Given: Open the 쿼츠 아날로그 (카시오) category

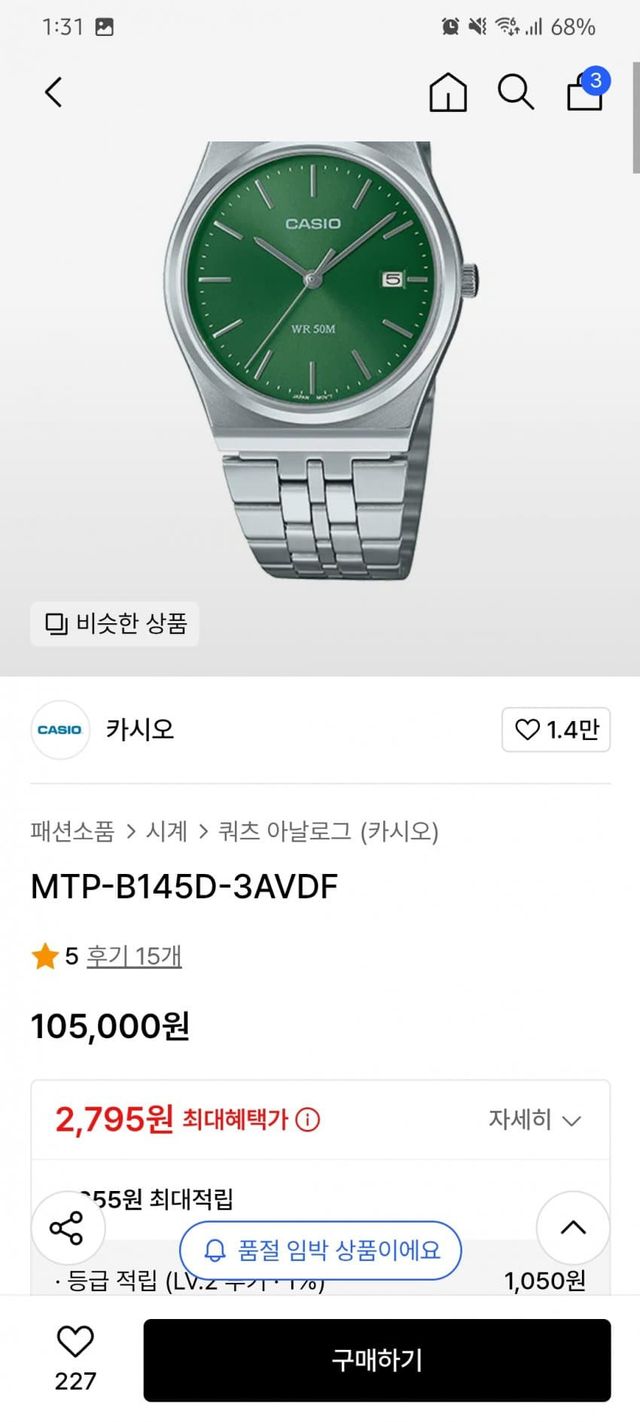Looking at the screenshot, I should click(x=328, y=831).
